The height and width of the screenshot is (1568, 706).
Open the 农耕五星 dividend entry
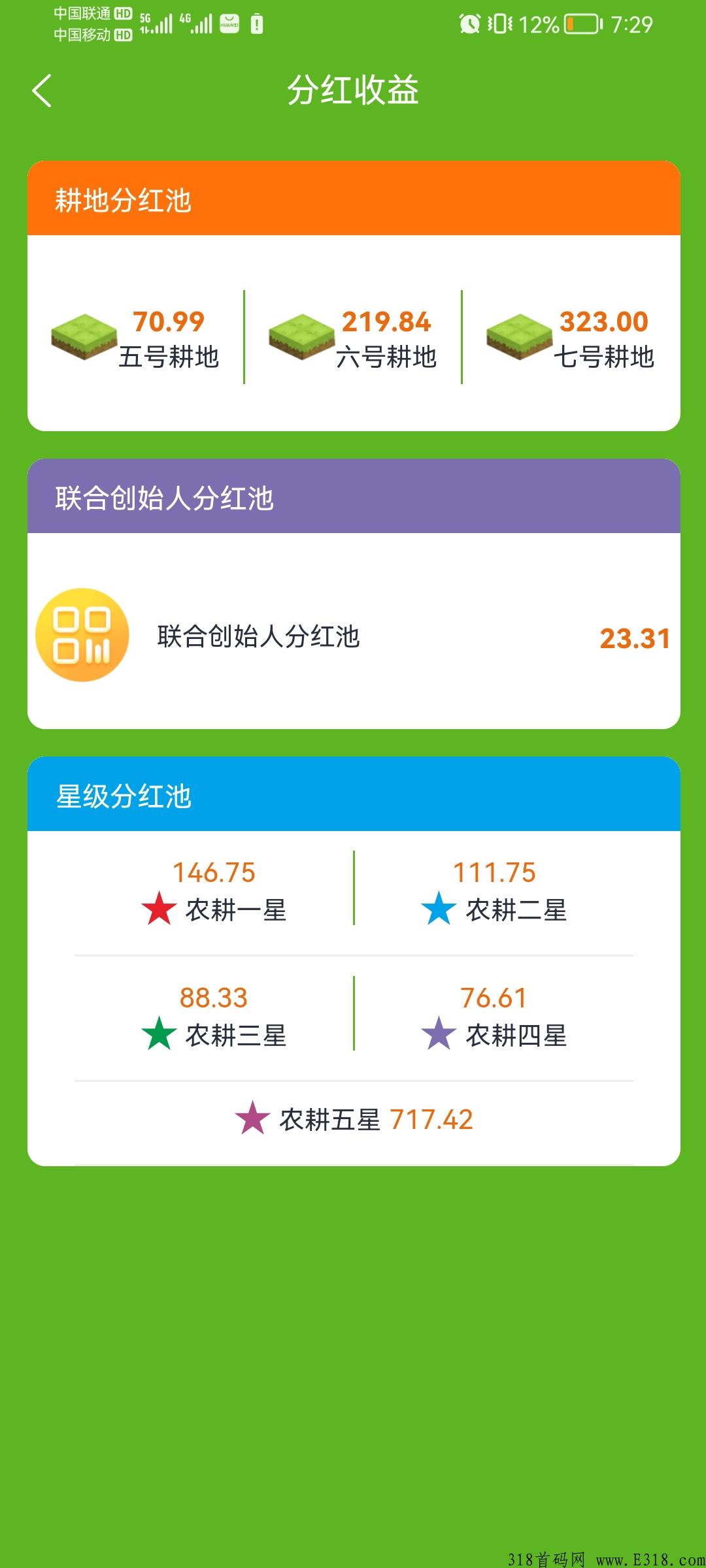pos(354,1119)
